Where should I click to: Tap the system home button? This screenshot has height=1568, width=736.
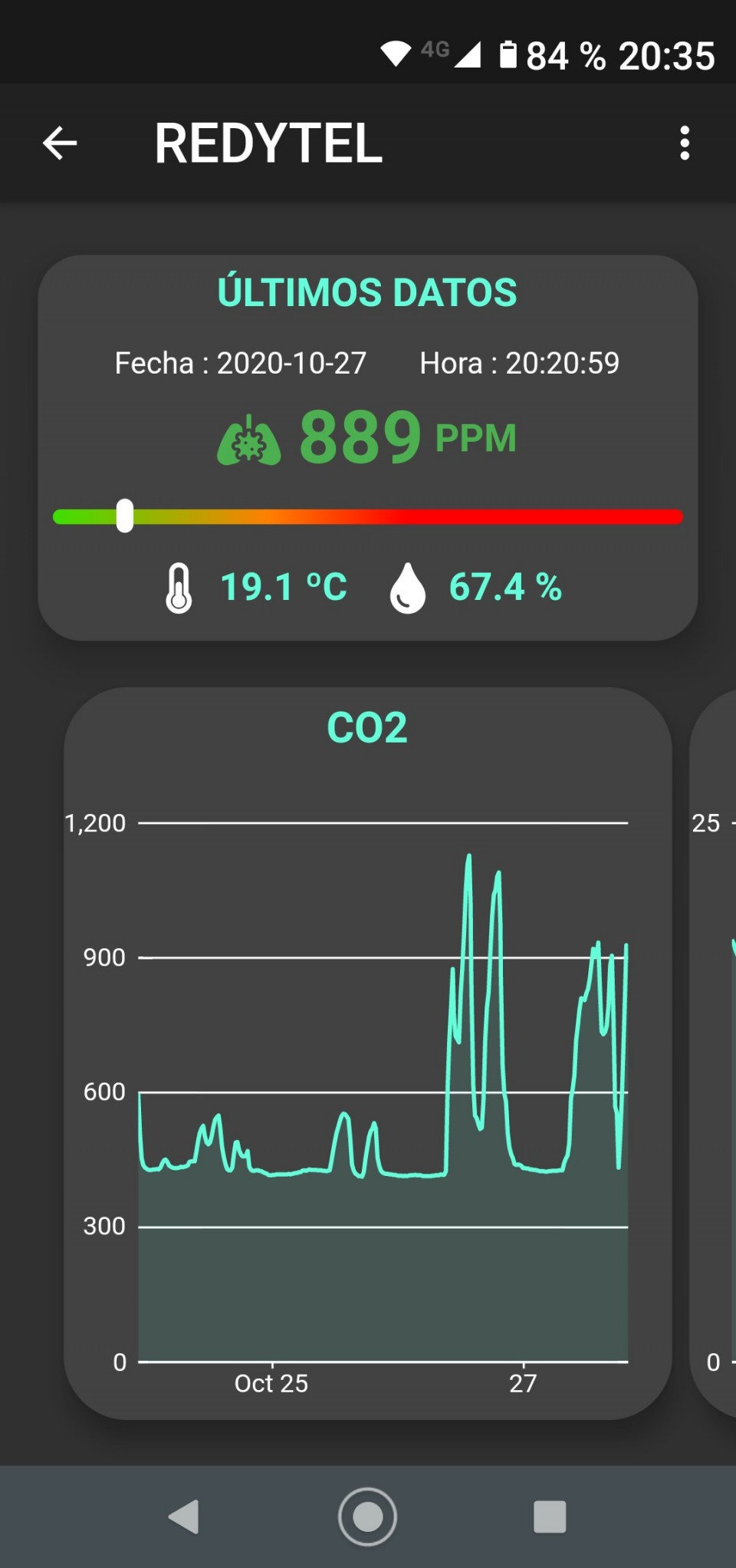point(367,1517)
